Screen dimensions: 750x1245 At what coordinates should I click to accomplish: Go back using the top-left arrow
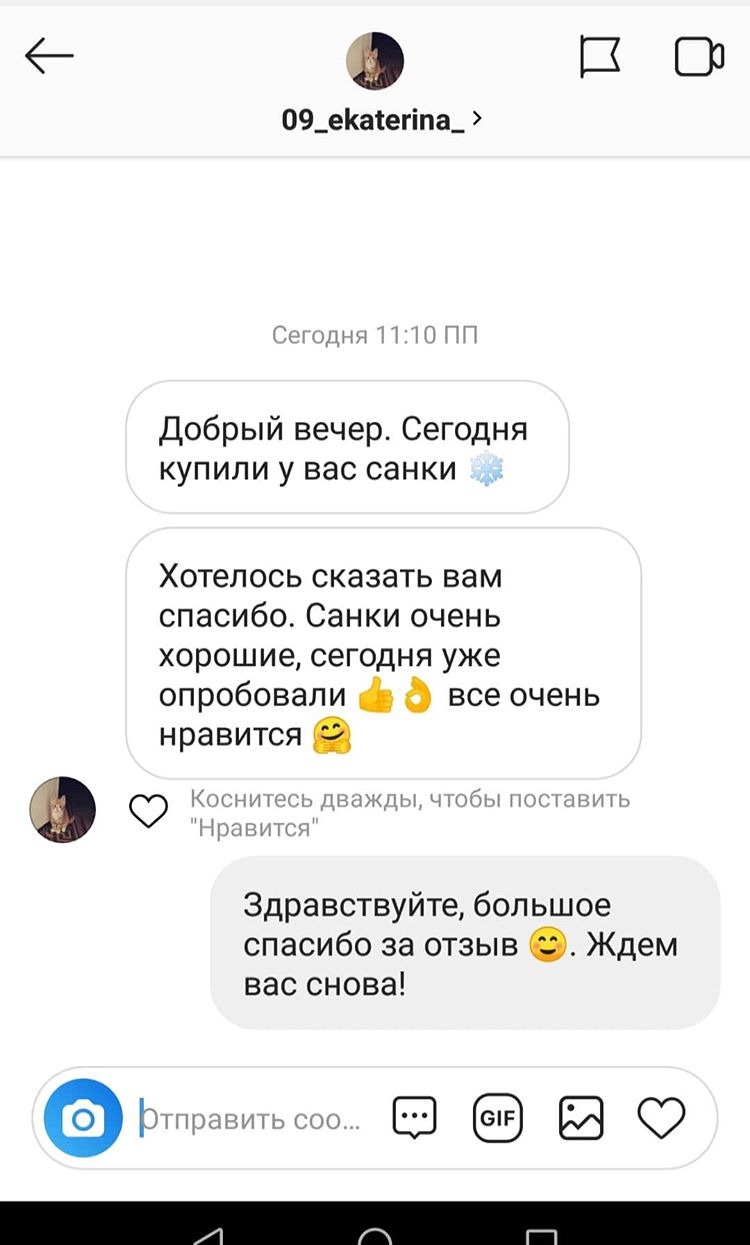(x=50, y=57)
